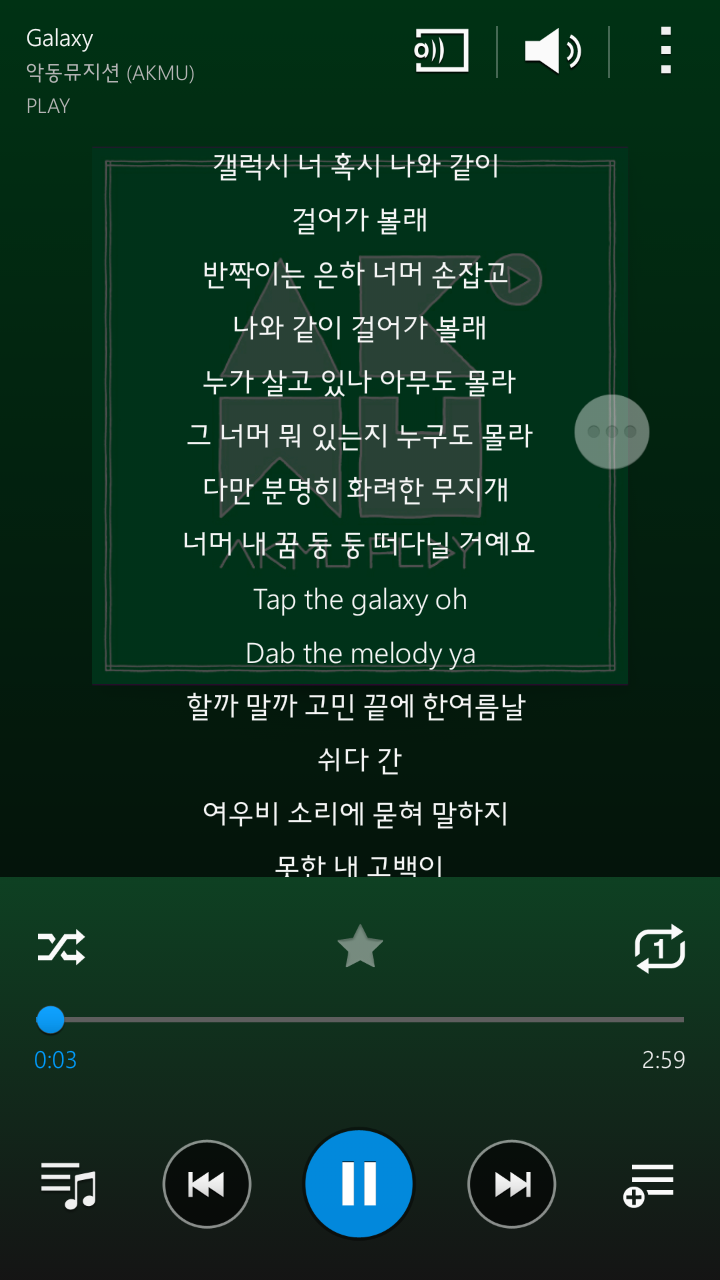The image size is (720, 1280).
Task: Open the current playlist queue
Action: click(68, 1185)
